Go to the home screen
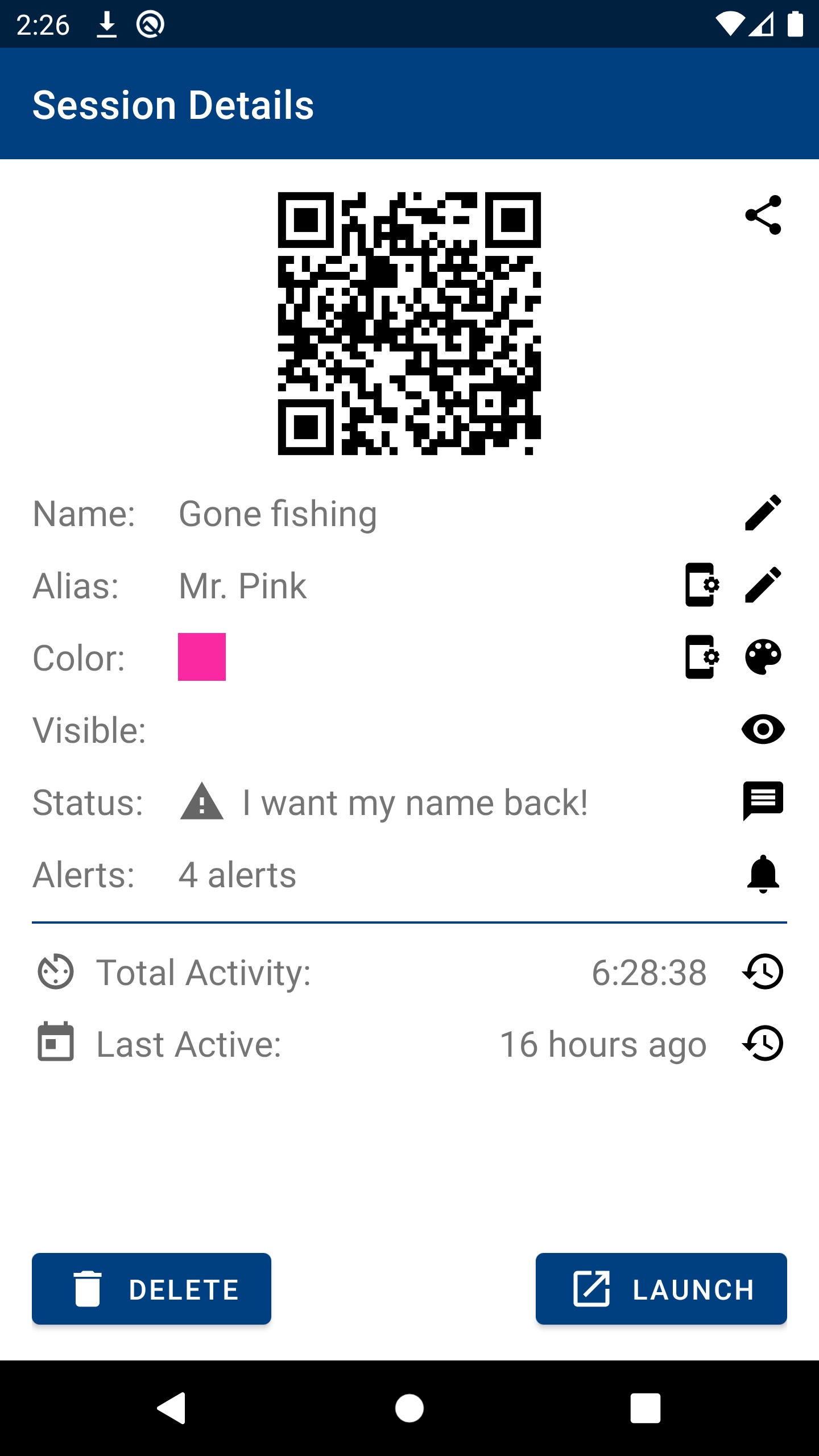Image resolution: width=819 pixels, height=1456 pixels. click(x=409, y=1408)
